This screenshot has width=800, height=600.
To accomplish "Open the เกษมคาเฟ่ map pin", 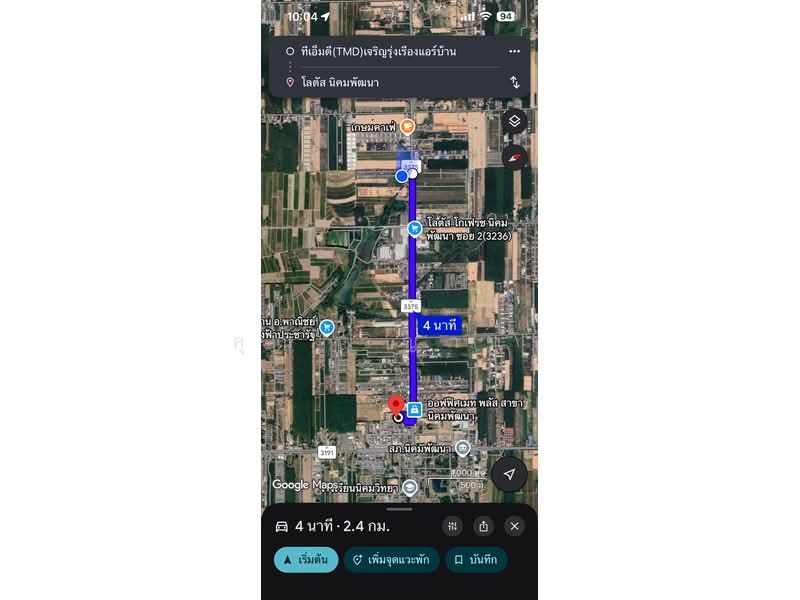I will tap(408, 127).
